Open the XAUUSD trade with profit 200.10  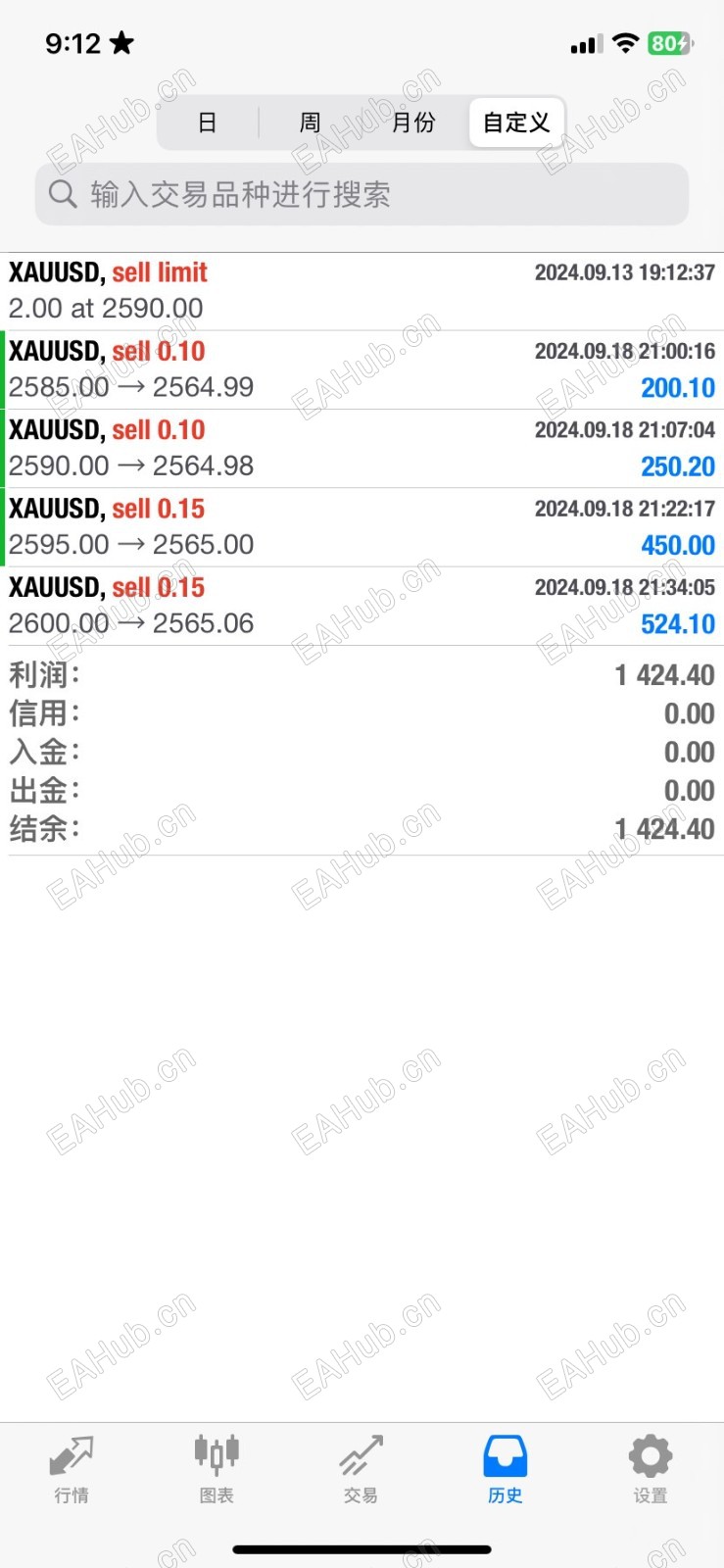pos(362,369)
